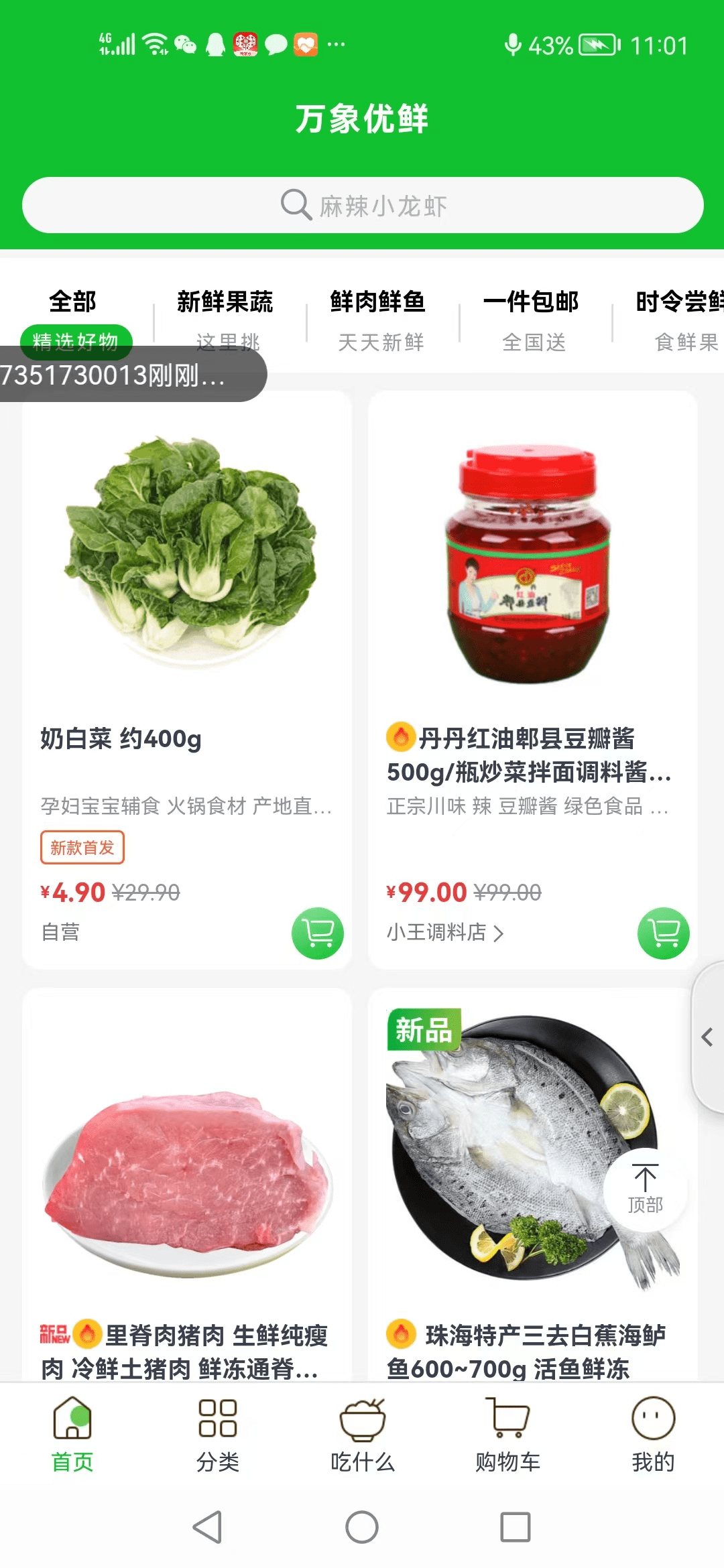Select the 全部 category tab

pos(72,303)
